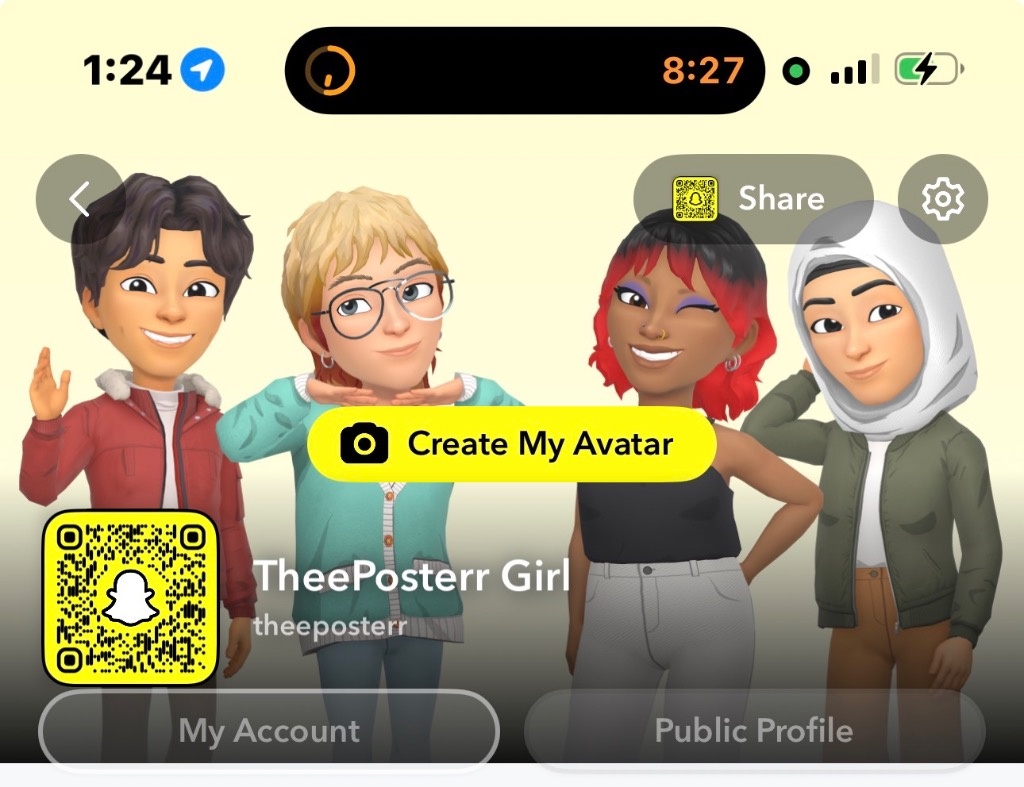Open the My Account section
The height and width of the screenshot is (787, 1024).
click(268, 730)
